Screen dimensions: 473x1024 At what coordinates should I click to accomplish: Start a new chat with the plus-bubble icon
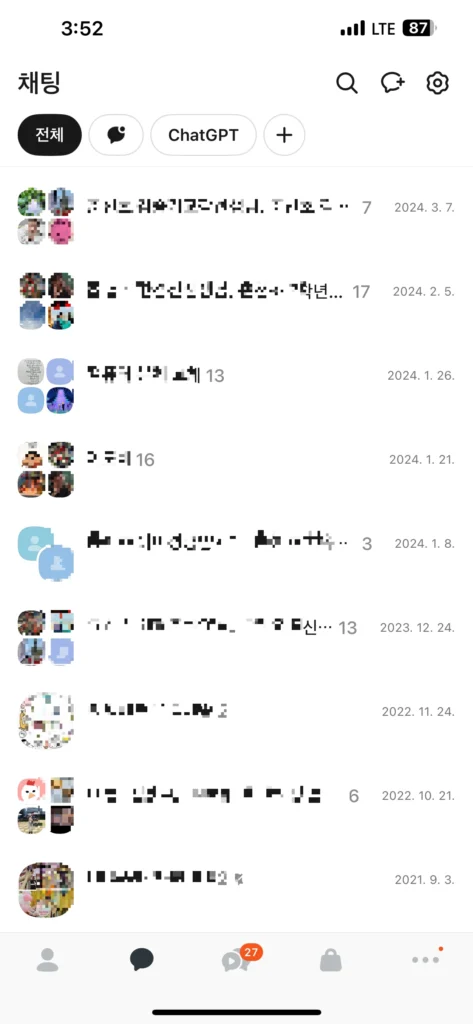[393, 83]
